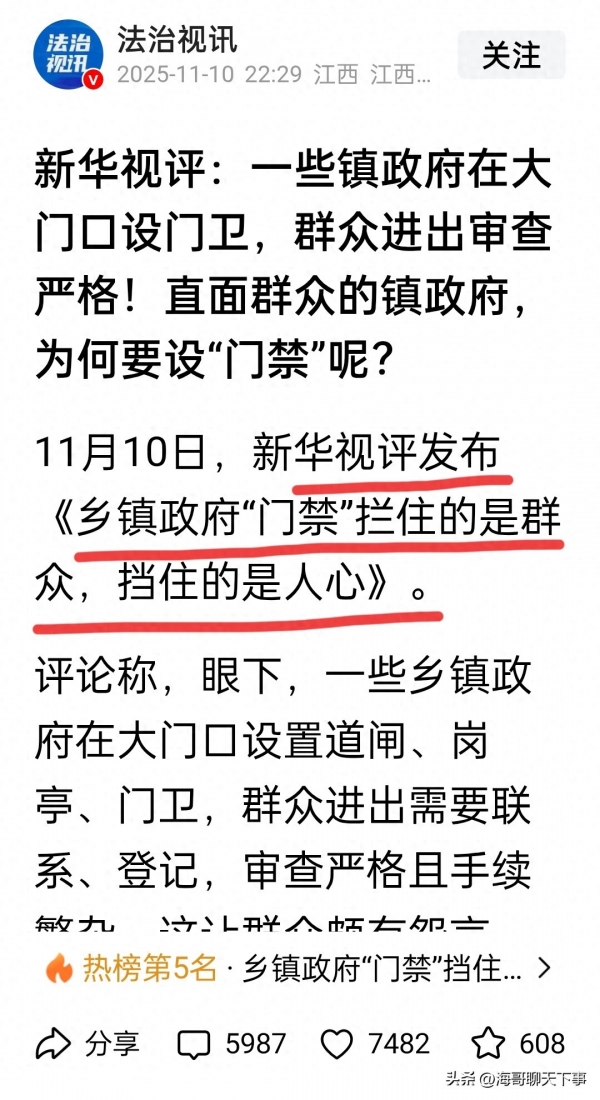Image resolution: width=600 pixels, height=1100 pixels.
Task: Open the 5987 comments
Action: (231, 1043)
